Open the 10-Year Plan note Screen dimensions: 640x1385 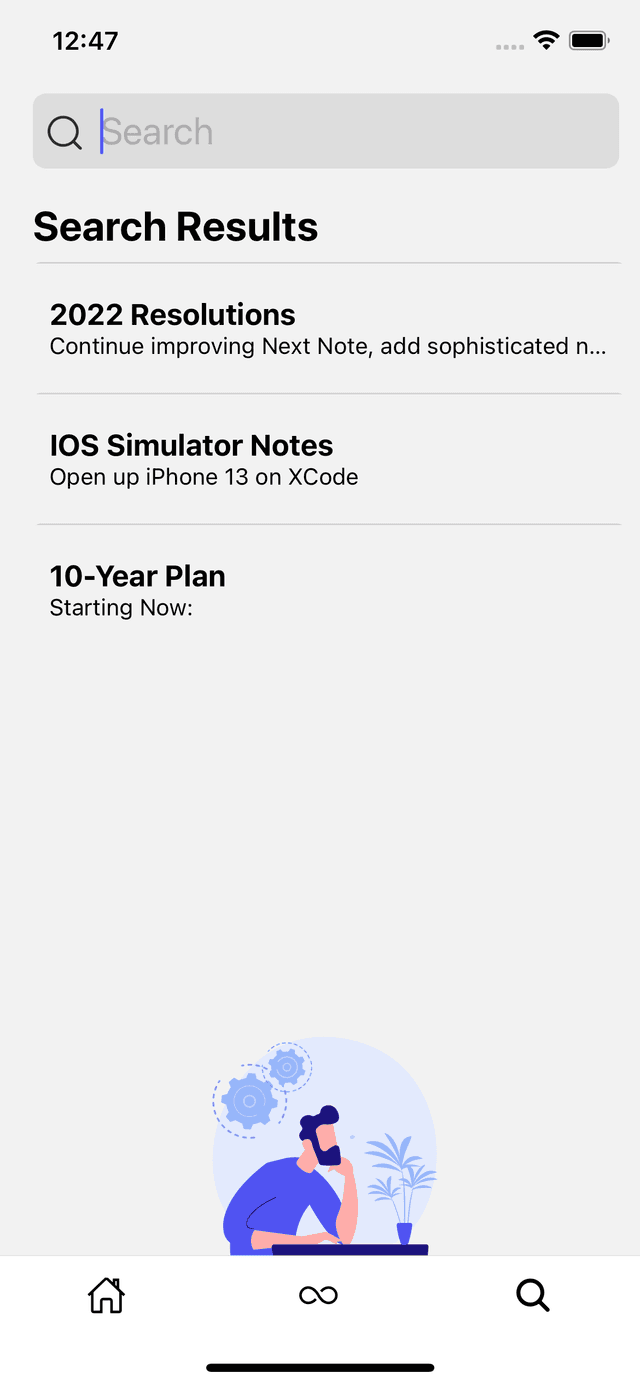328,590
